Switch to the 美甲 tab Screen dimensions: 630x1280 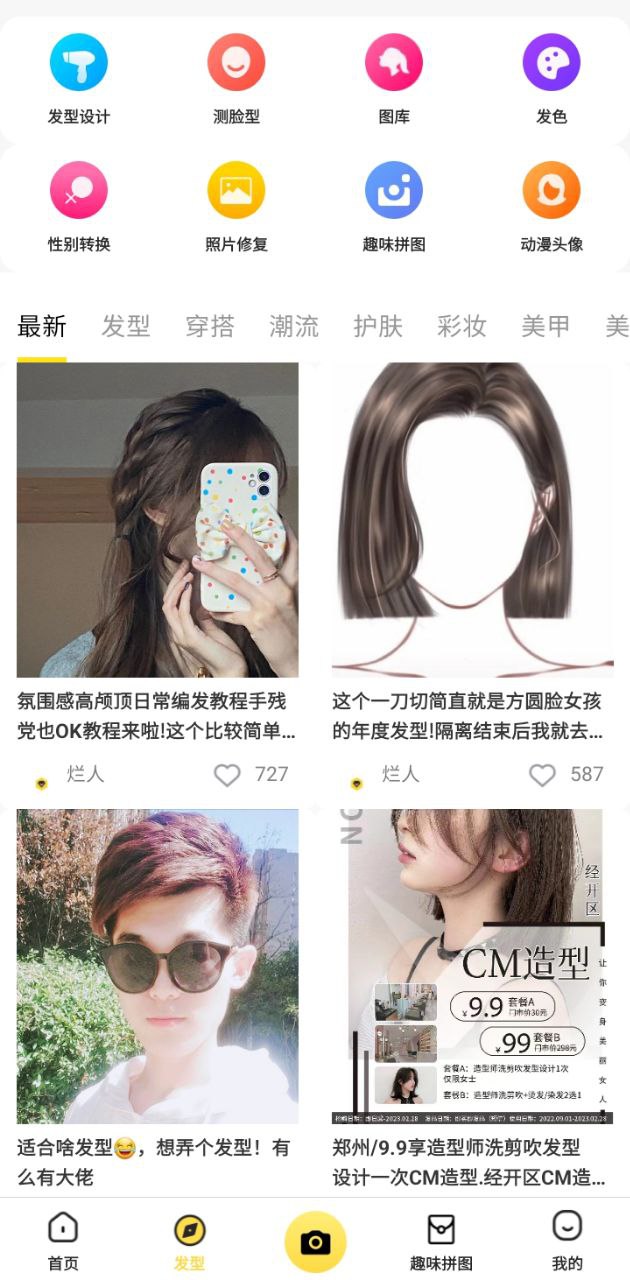(x=546, y=326)
